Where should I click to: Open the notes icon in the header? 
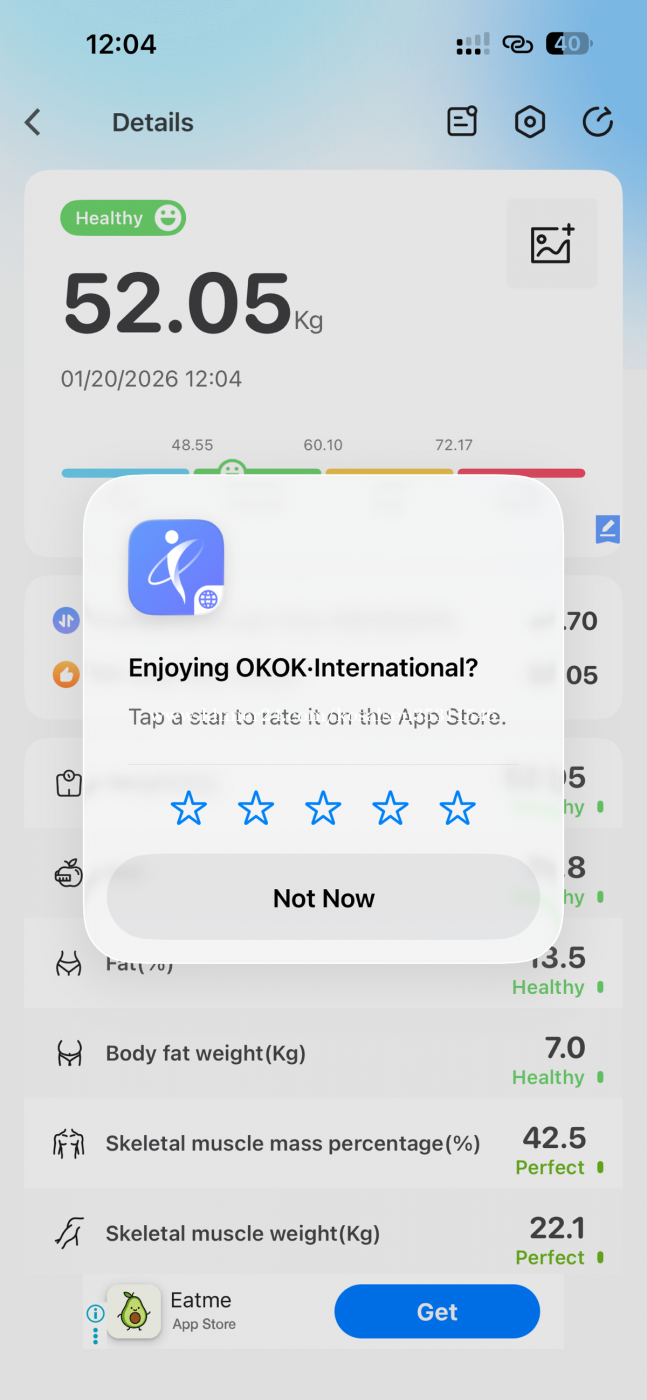click(461, 122)
